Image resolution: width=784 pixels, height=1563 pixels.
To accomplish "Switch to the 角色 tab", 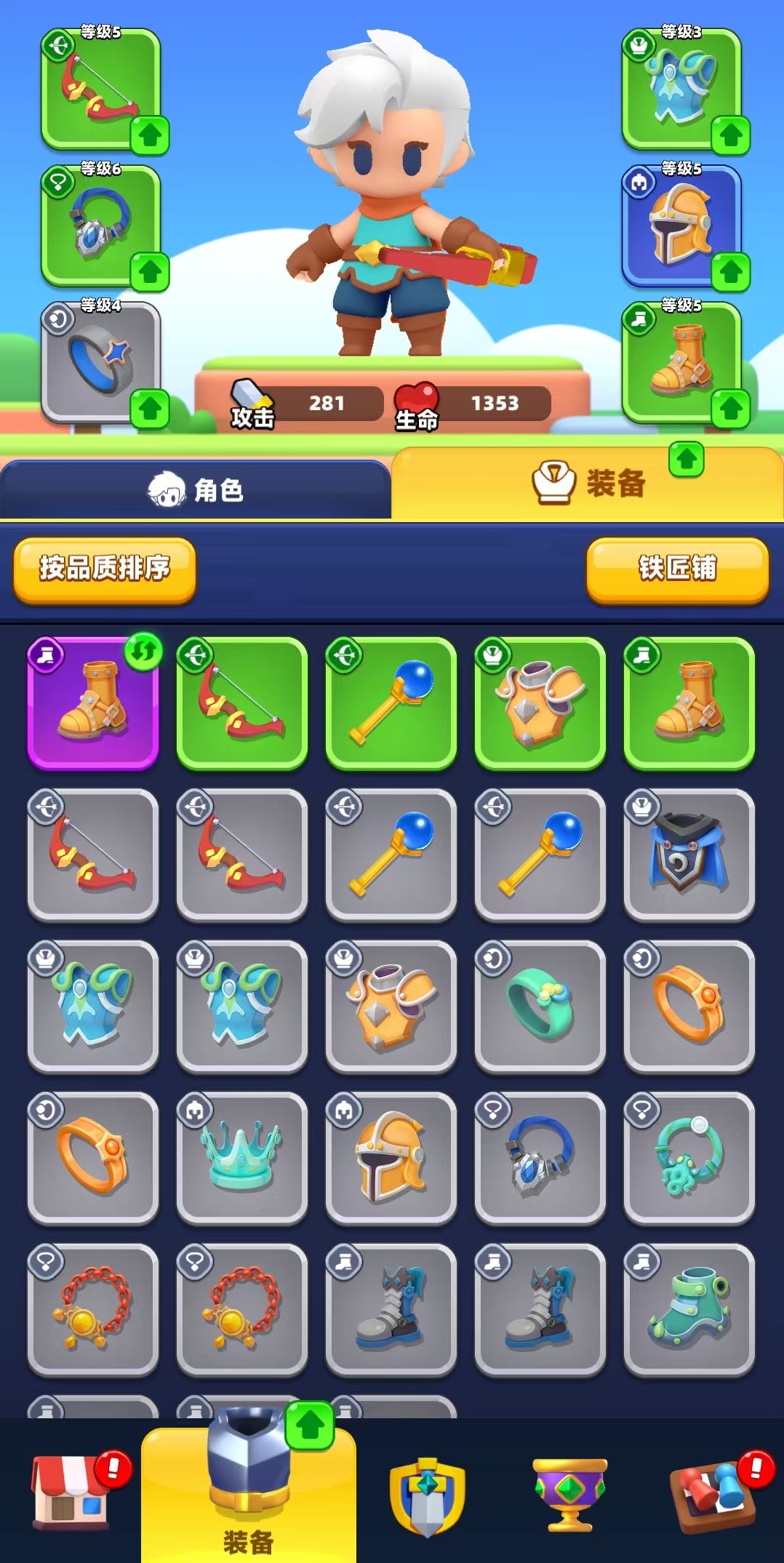I will pos(195,490).
